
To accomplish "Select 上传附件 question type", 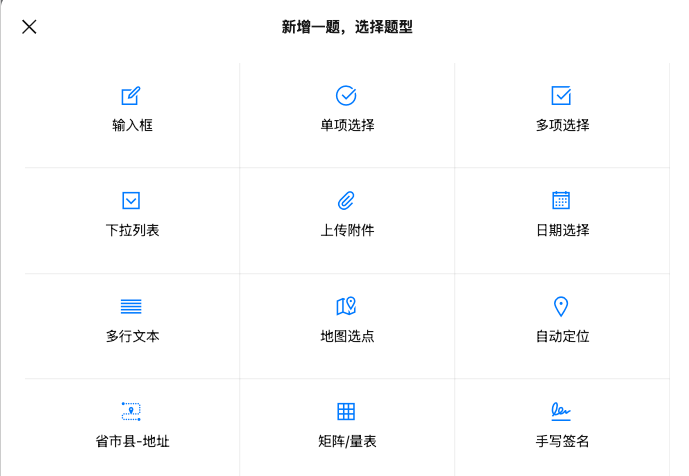I will click(x=346, y=215).
